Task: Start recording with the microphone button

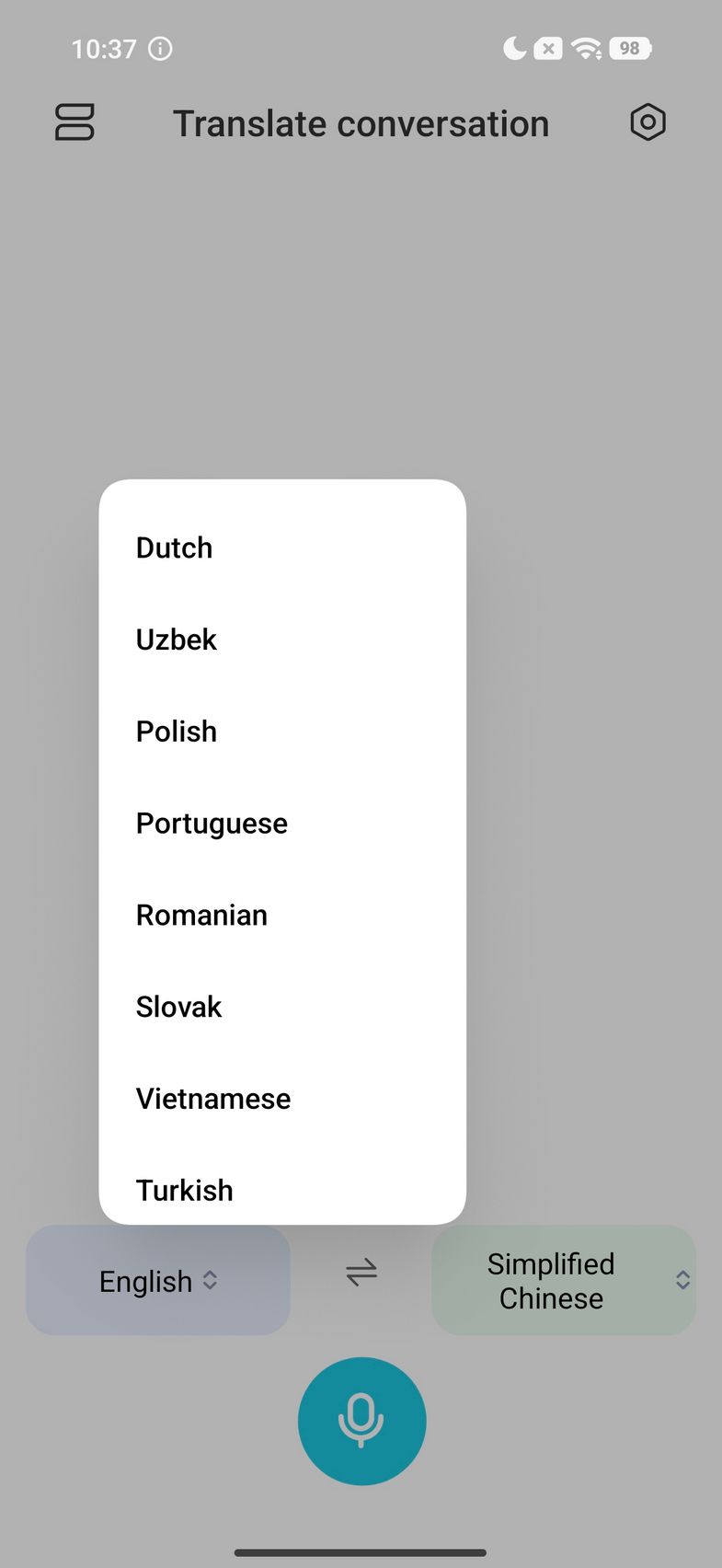Action: coord(361,1421)
